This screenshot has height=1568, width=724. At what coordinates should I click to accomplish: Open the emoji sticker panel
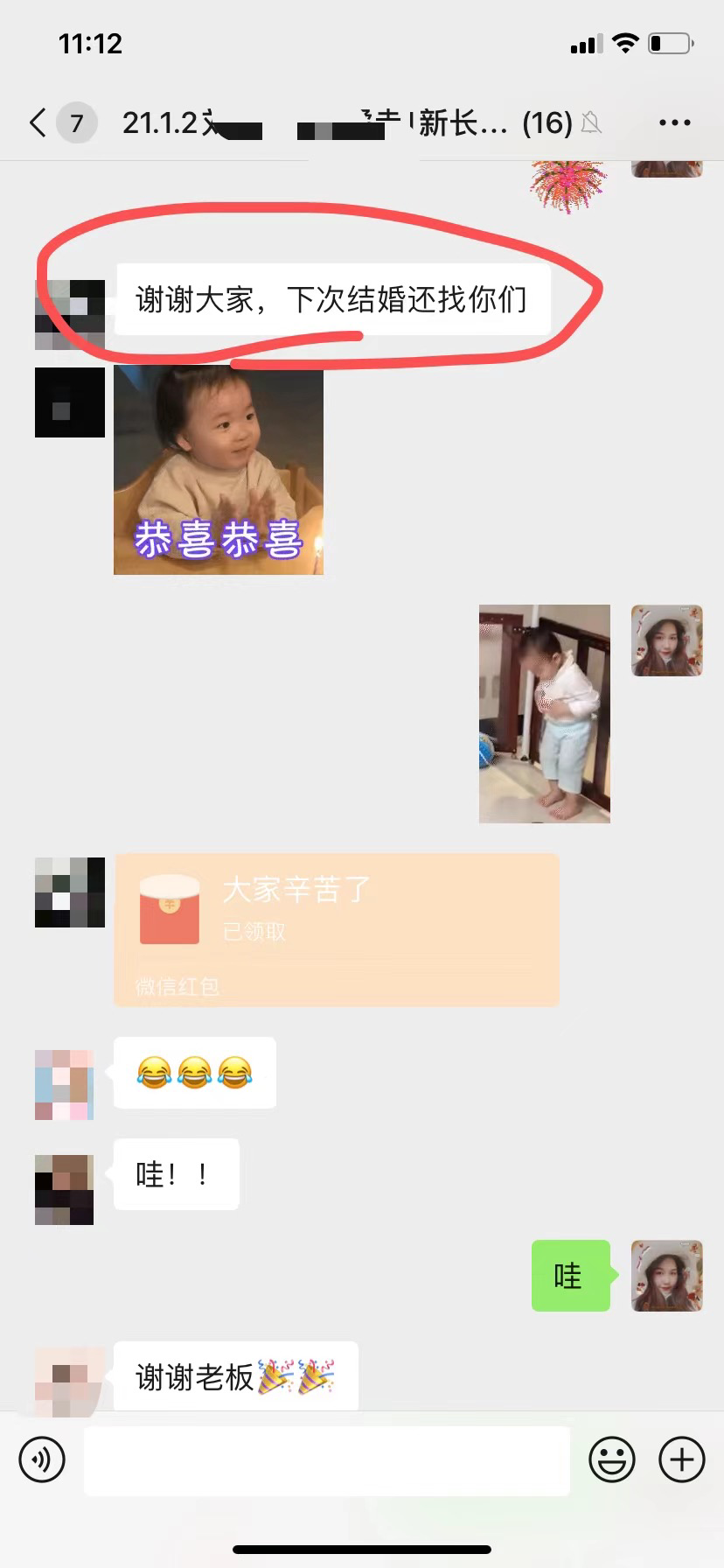[611, 1459]
